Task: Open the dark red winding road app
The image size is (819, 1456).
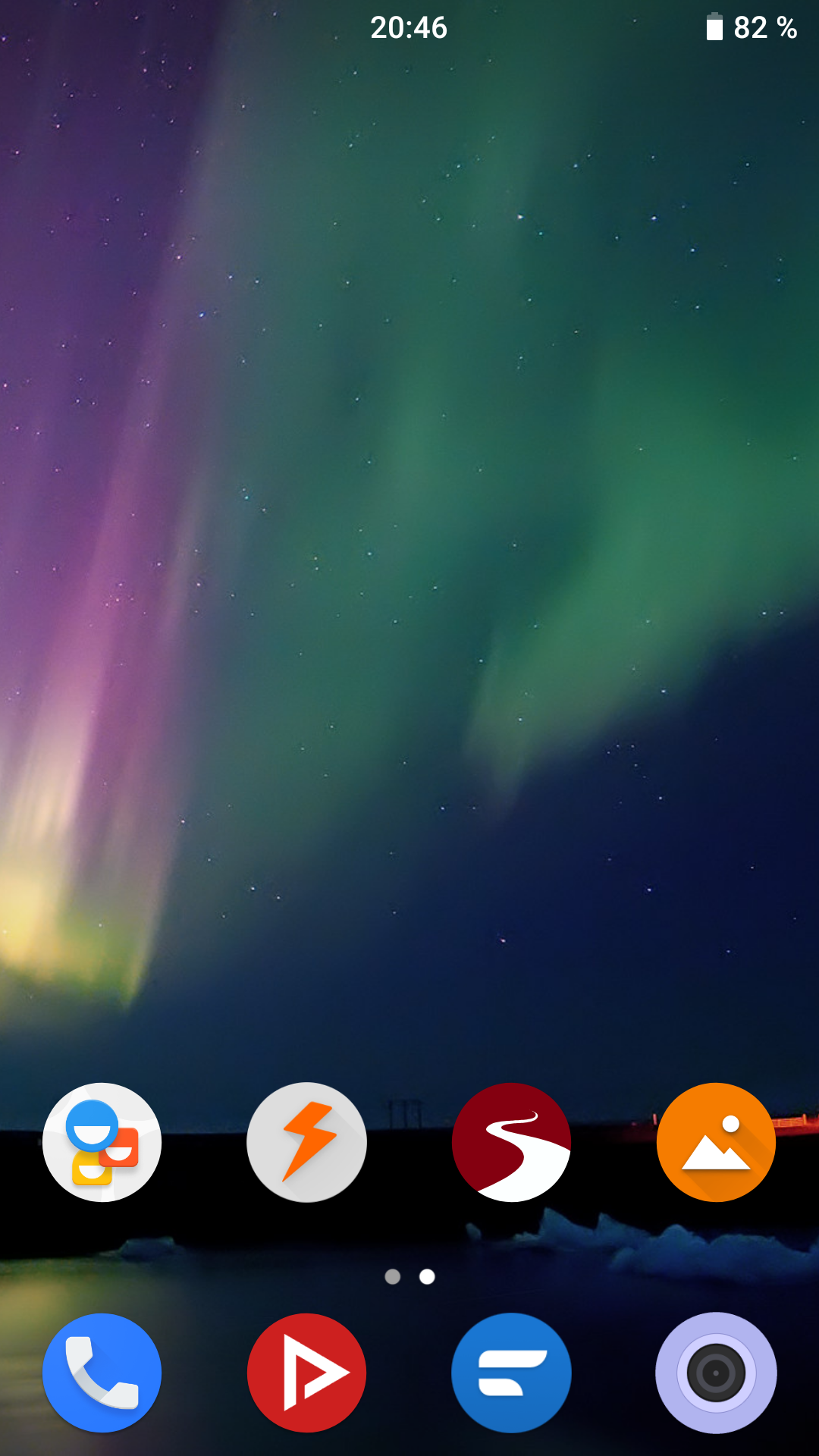Action: point(511,1142)
